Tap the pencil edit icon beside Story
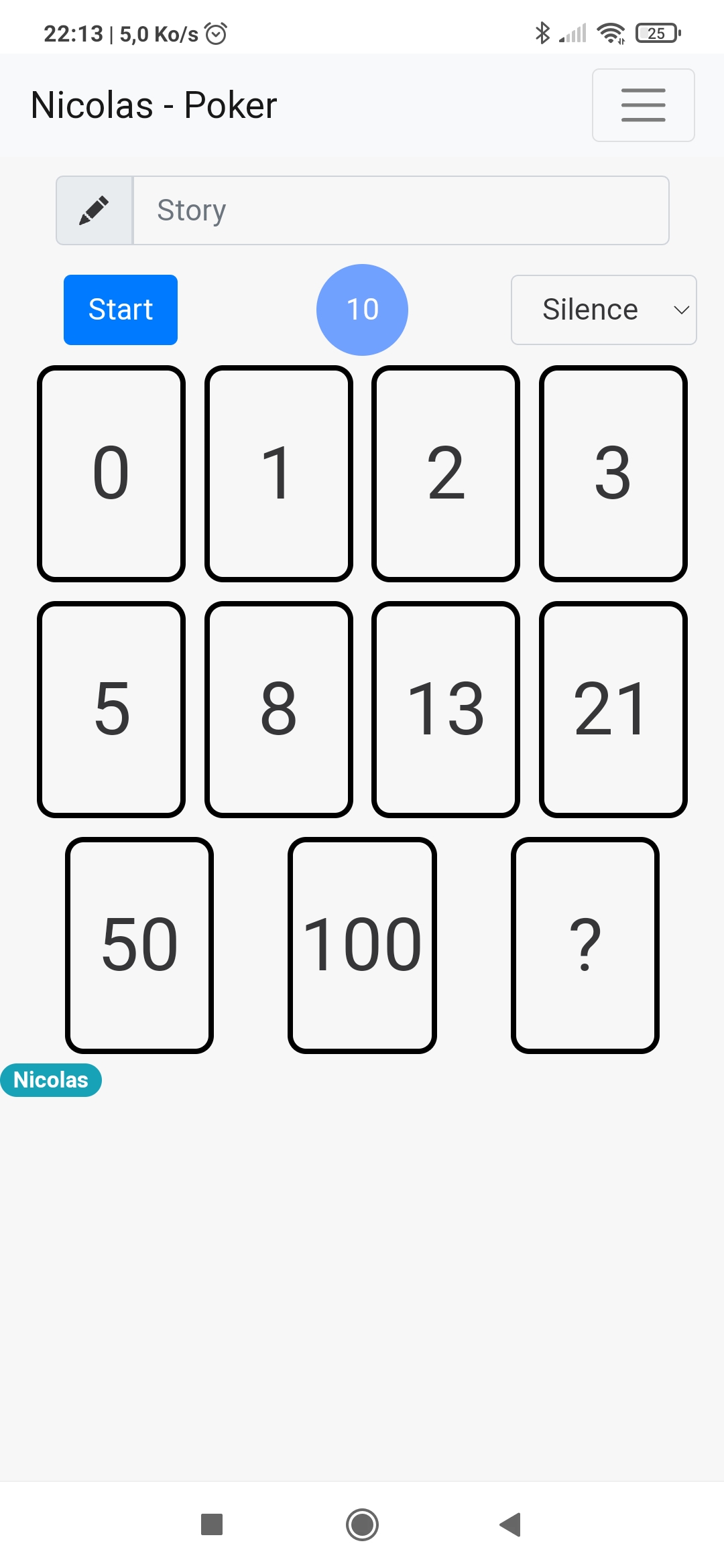Screen dimensions: 724x1568 click(95, 210)
